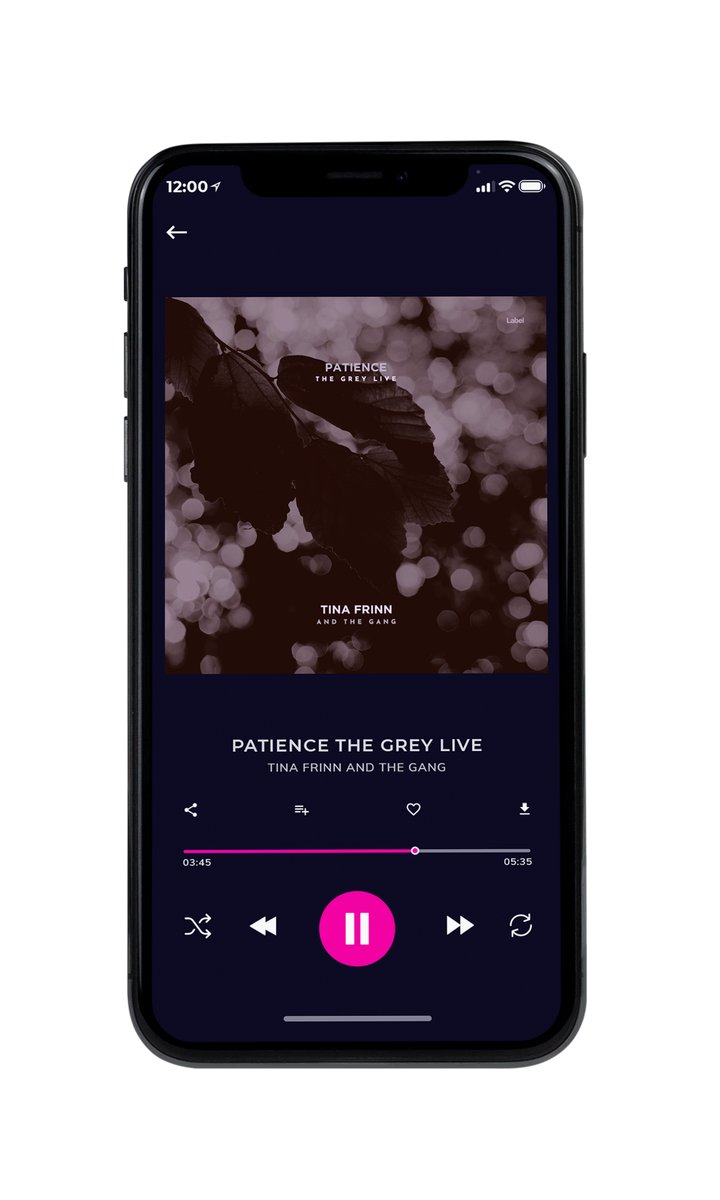The image size is (720, 1200).
Task: Tap the playback progress bar
Action: (x=357, y=851)
